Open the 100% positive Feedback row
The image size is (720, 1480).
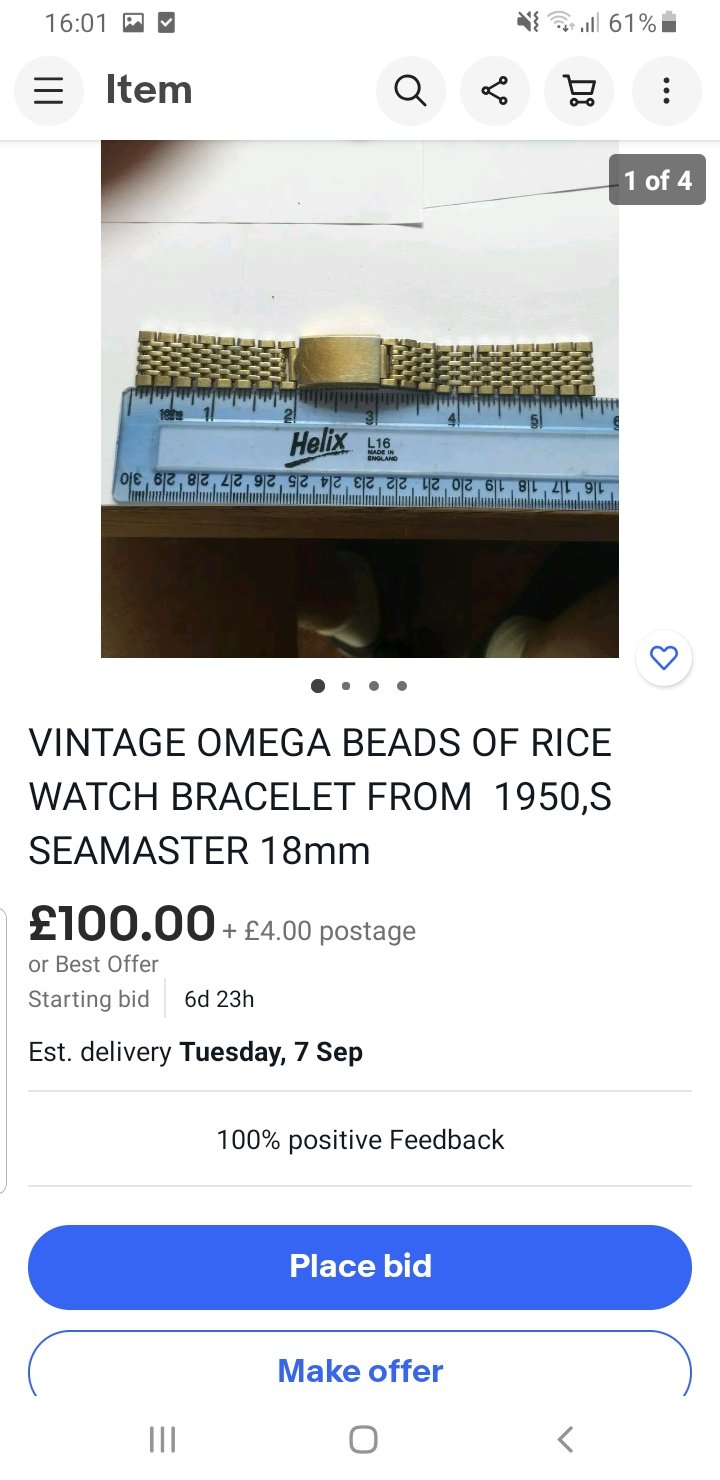[360, 1139]
